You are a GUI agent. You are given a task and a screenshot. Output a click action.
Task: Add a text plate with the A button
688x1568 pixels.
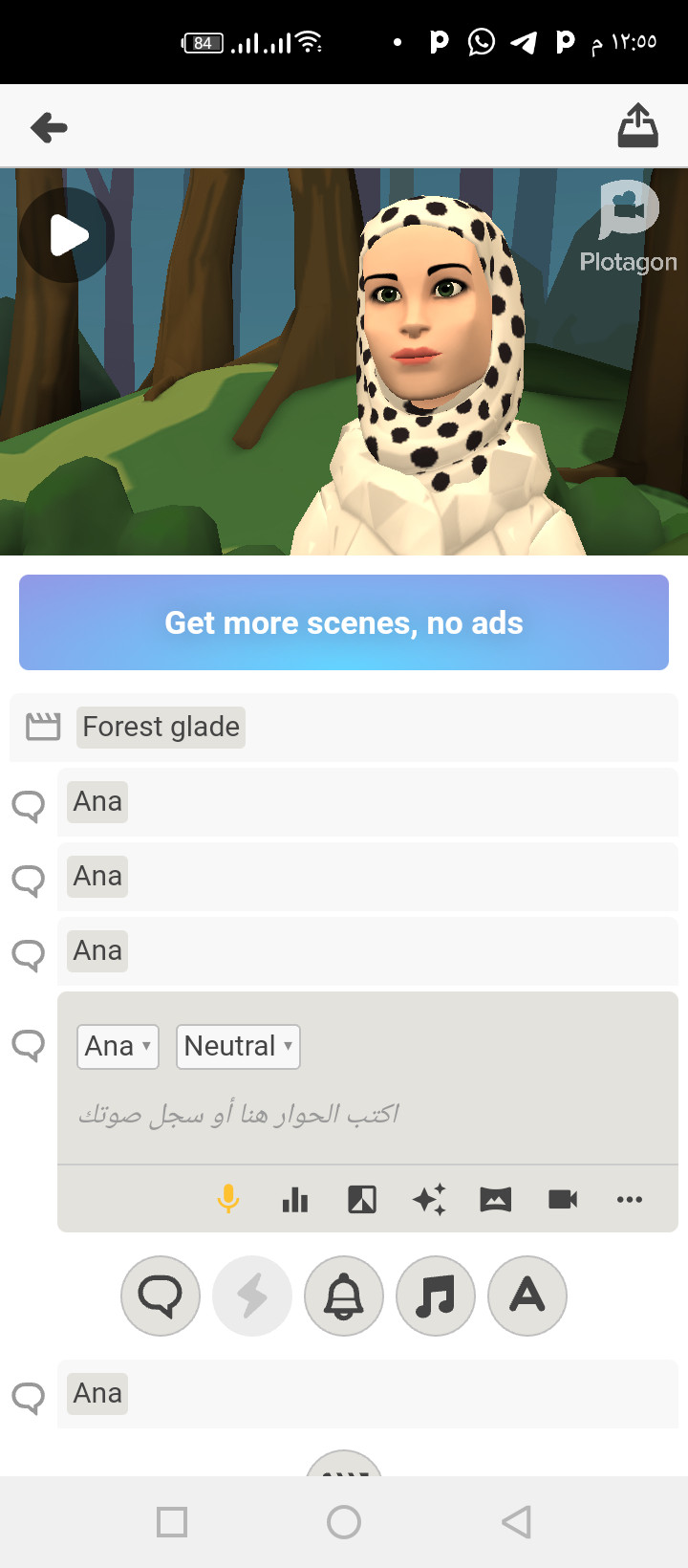click(x=527, y=1296)
